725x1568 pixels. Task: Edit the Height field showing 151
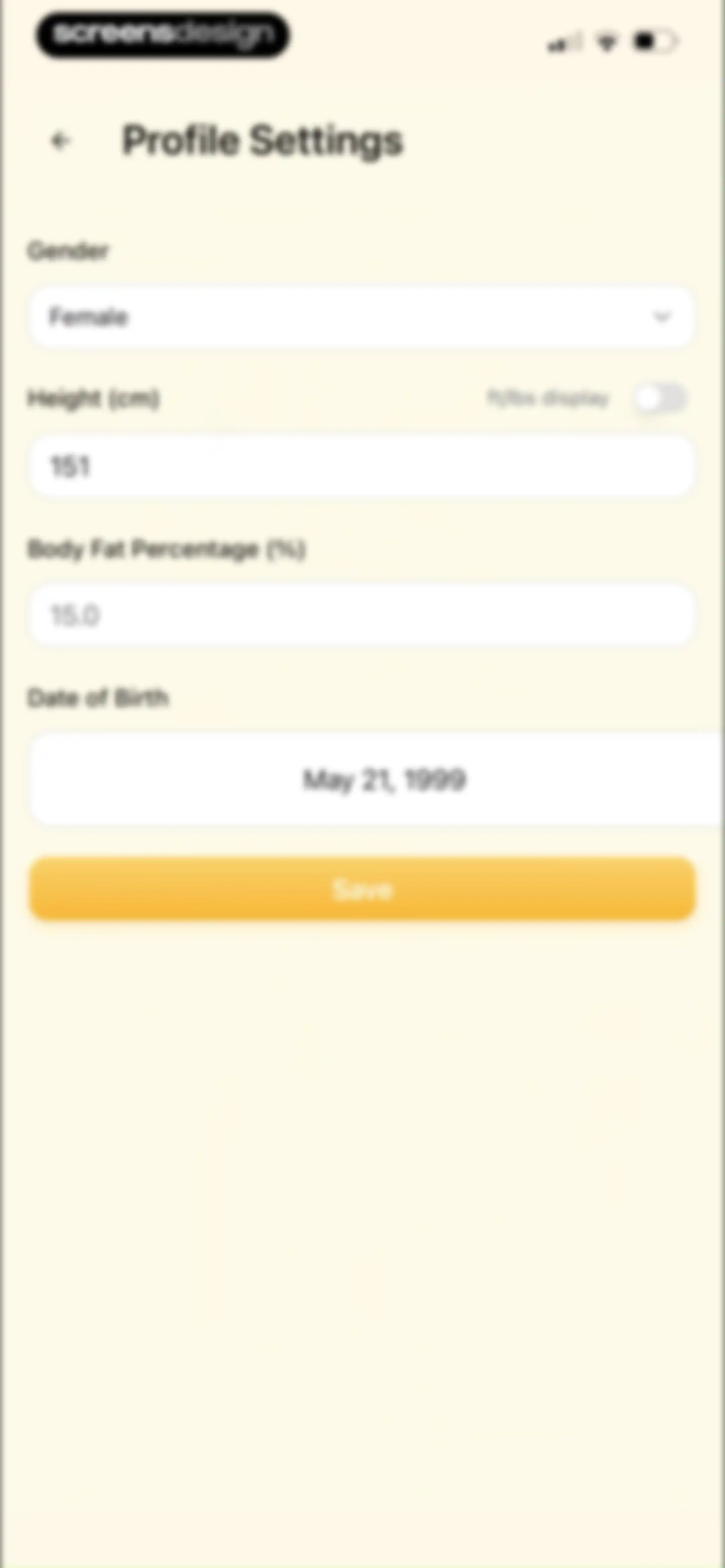(x=362, y=466)
